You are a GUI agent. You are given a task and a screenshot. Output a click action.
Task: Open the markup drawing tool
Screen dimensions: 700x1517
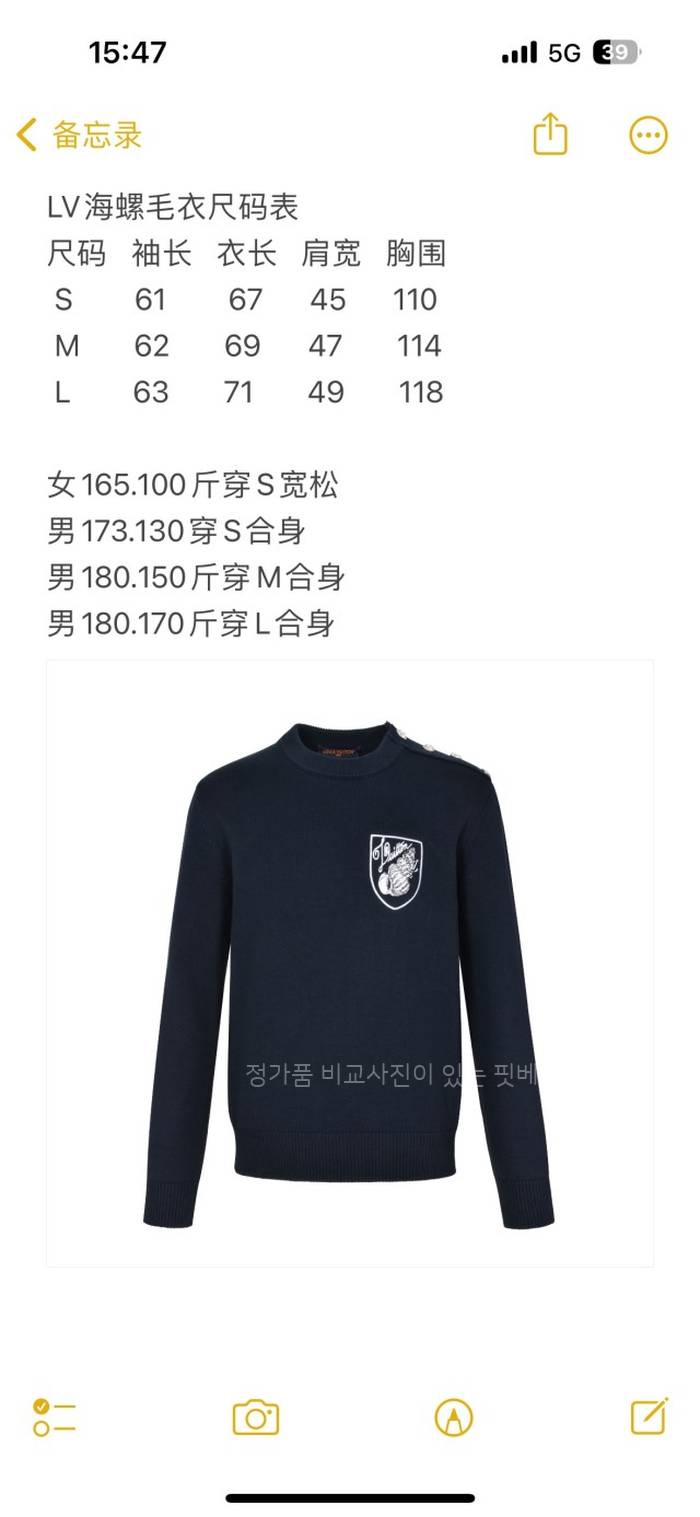[x=453, y=1417]
